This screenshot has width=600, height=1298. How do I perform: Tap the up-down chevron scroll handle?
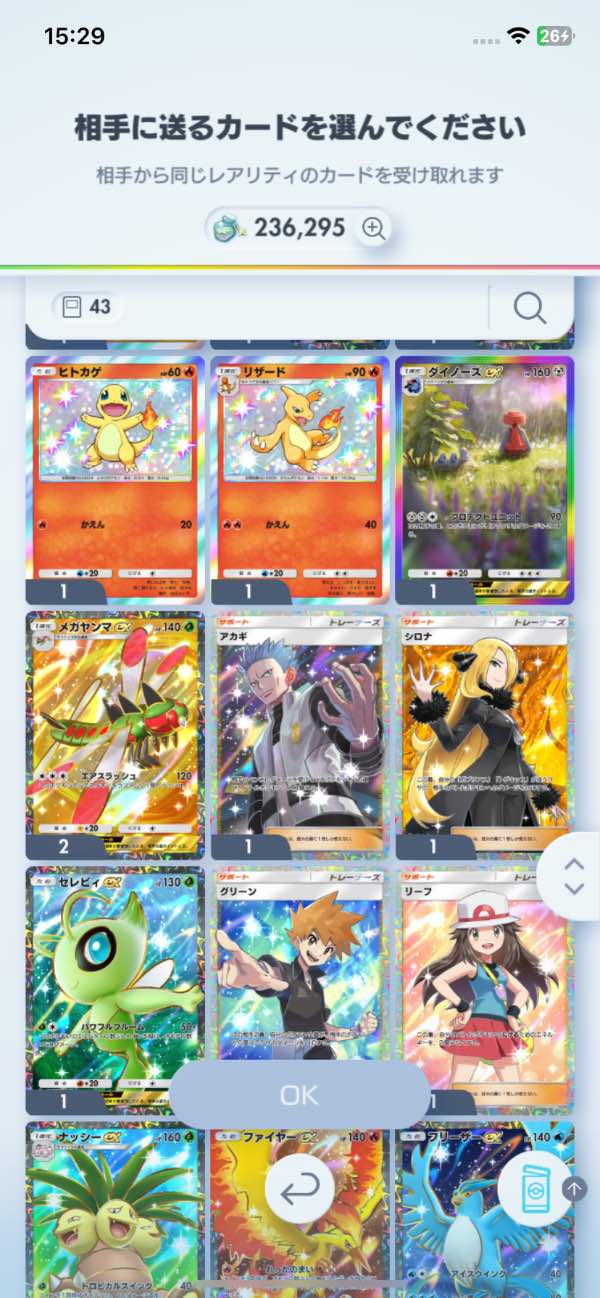coord(573,876)
